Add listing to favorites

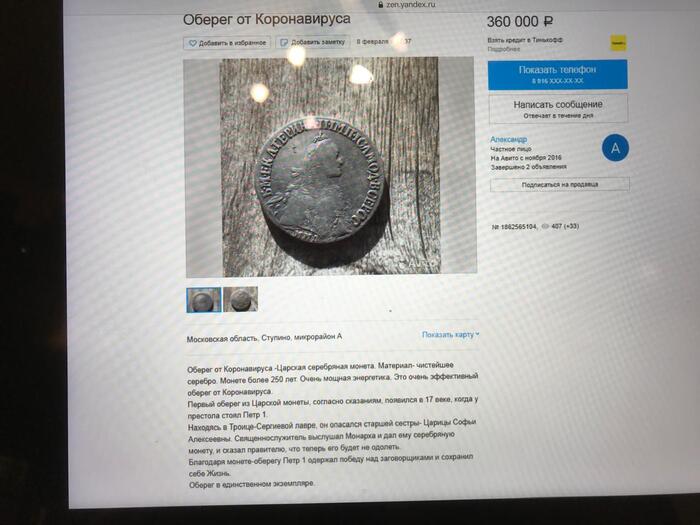pos(227,43)
